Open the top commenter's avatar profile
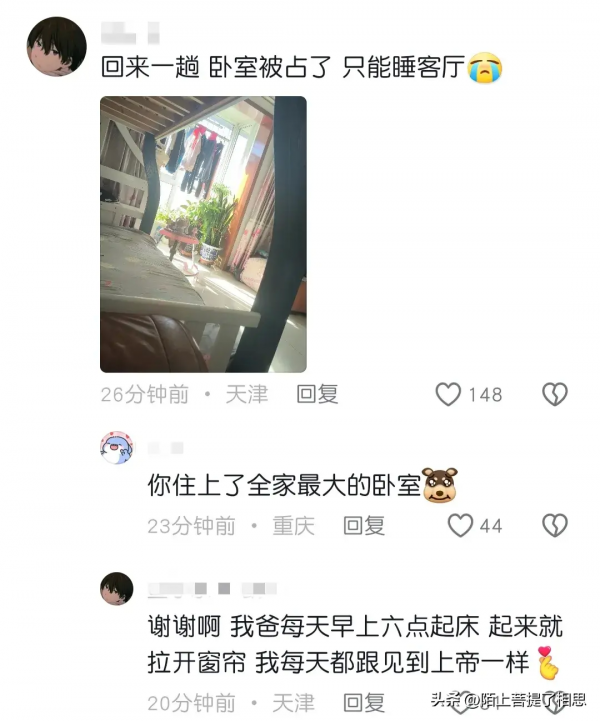This screenshot has height=721, width=600. point(57,47)
